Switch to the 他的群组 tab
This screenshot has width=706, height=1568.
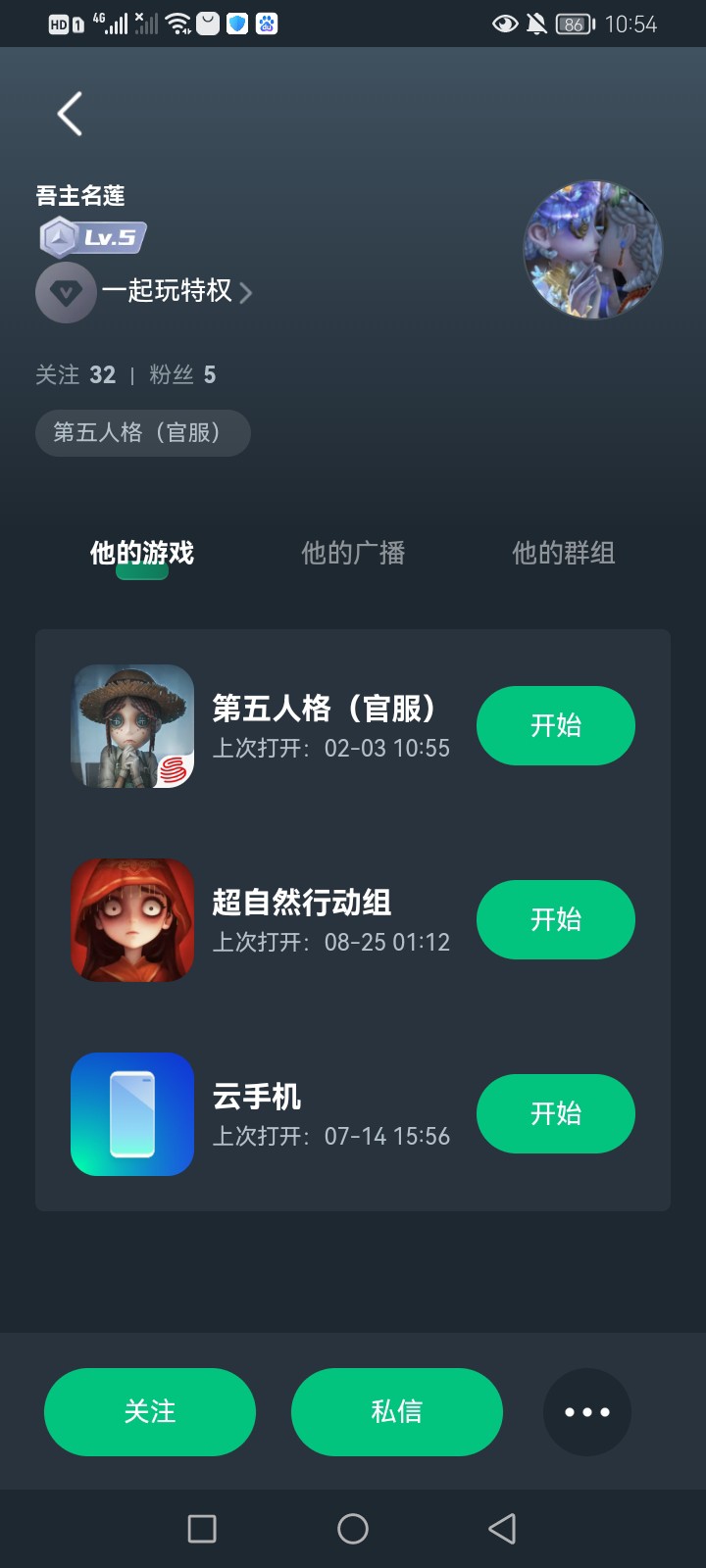tap(563, 554)
